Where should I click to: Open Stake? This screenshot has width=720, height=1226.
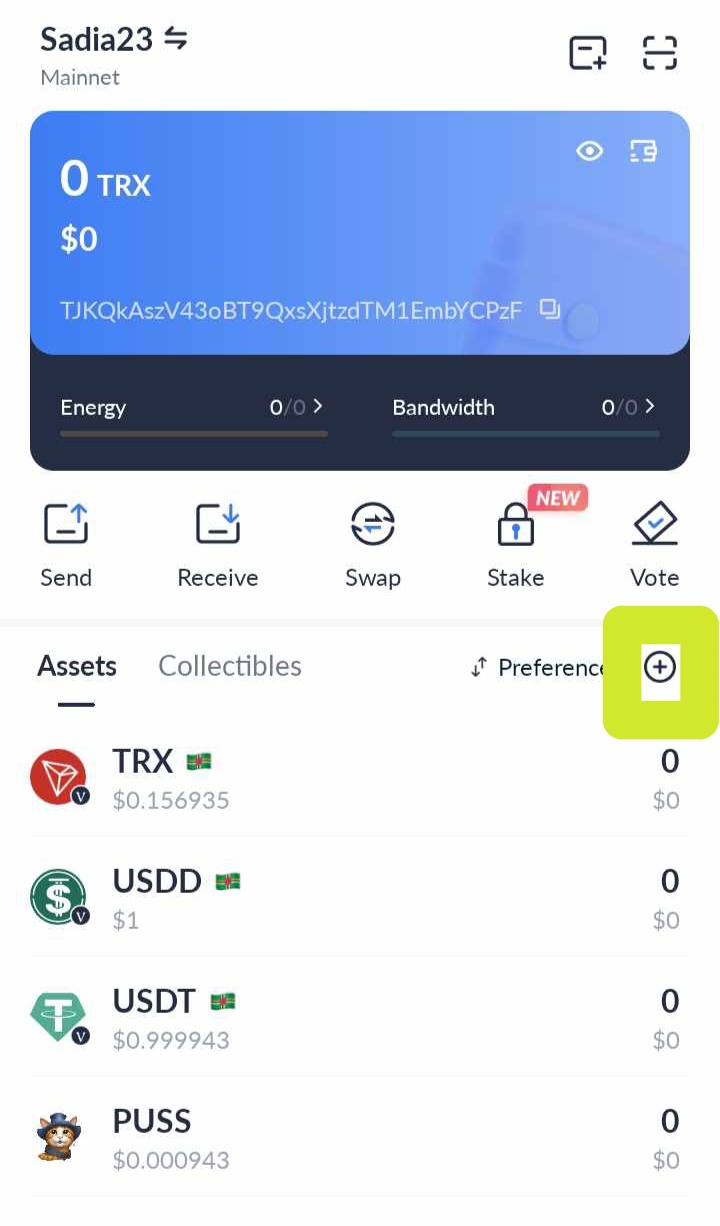point(515,546)
